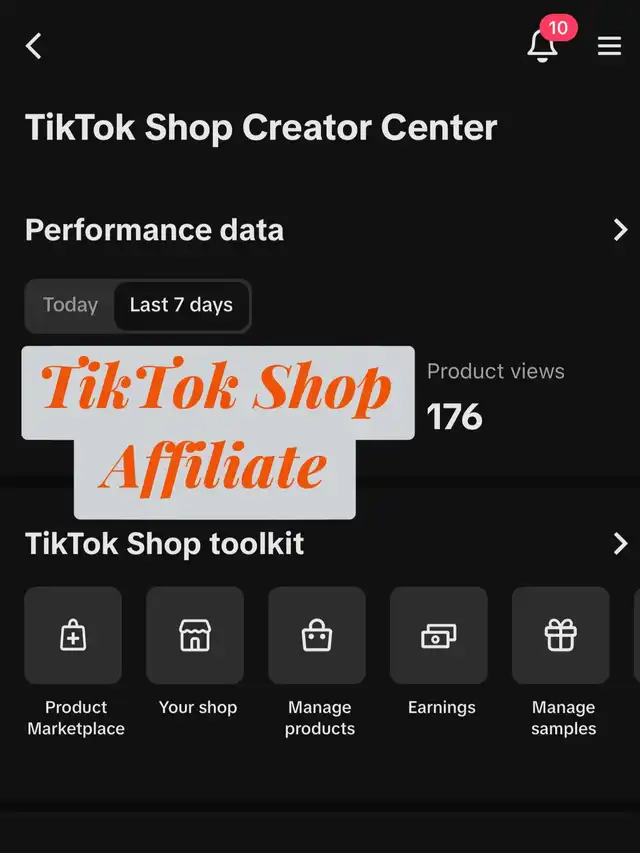This screenshot has height=853, width=640.
Task: Open Manage samples
Action: pos(561,636)
